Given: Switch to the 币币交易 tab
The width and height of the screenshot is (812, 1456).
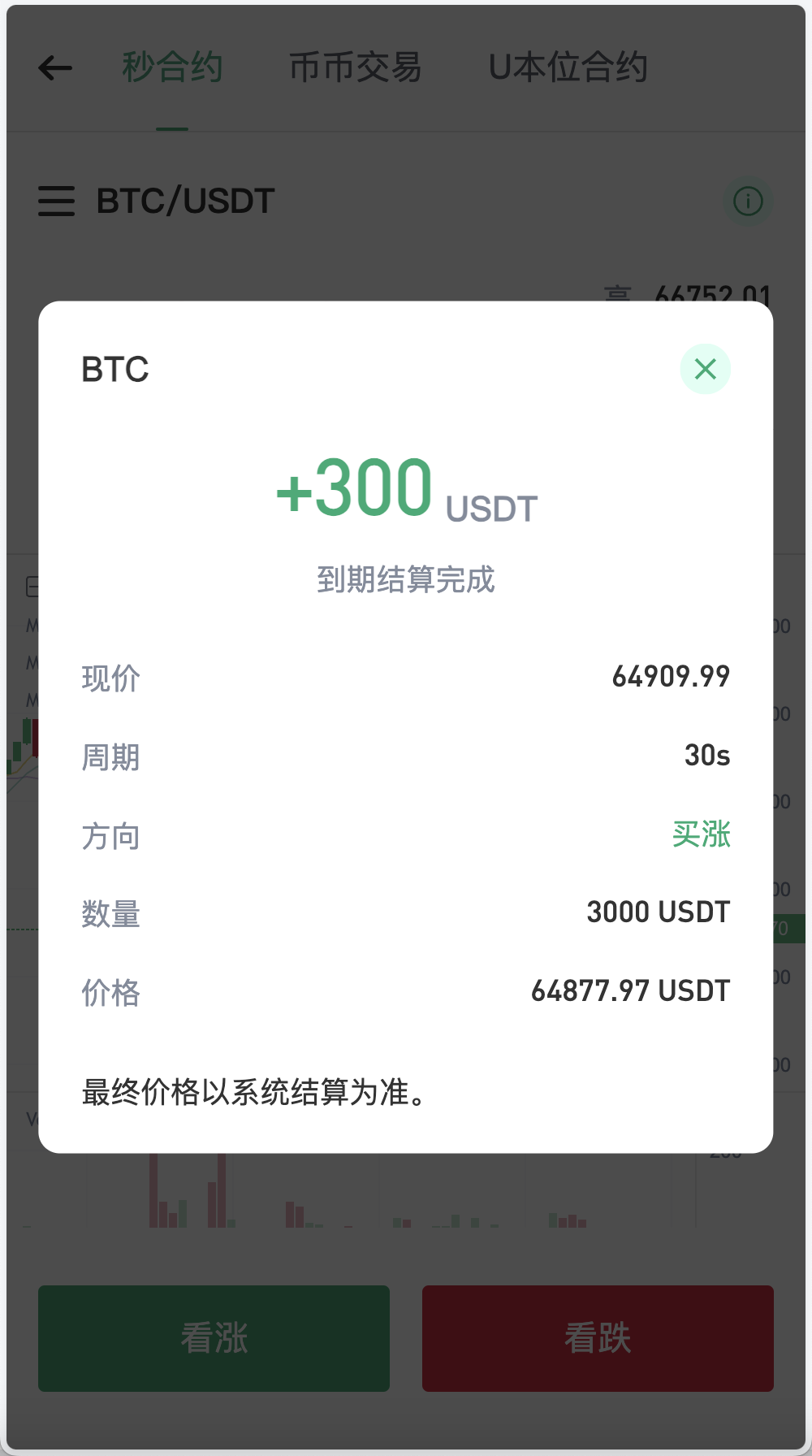Looking at the screenshot, I should [355, 68].
